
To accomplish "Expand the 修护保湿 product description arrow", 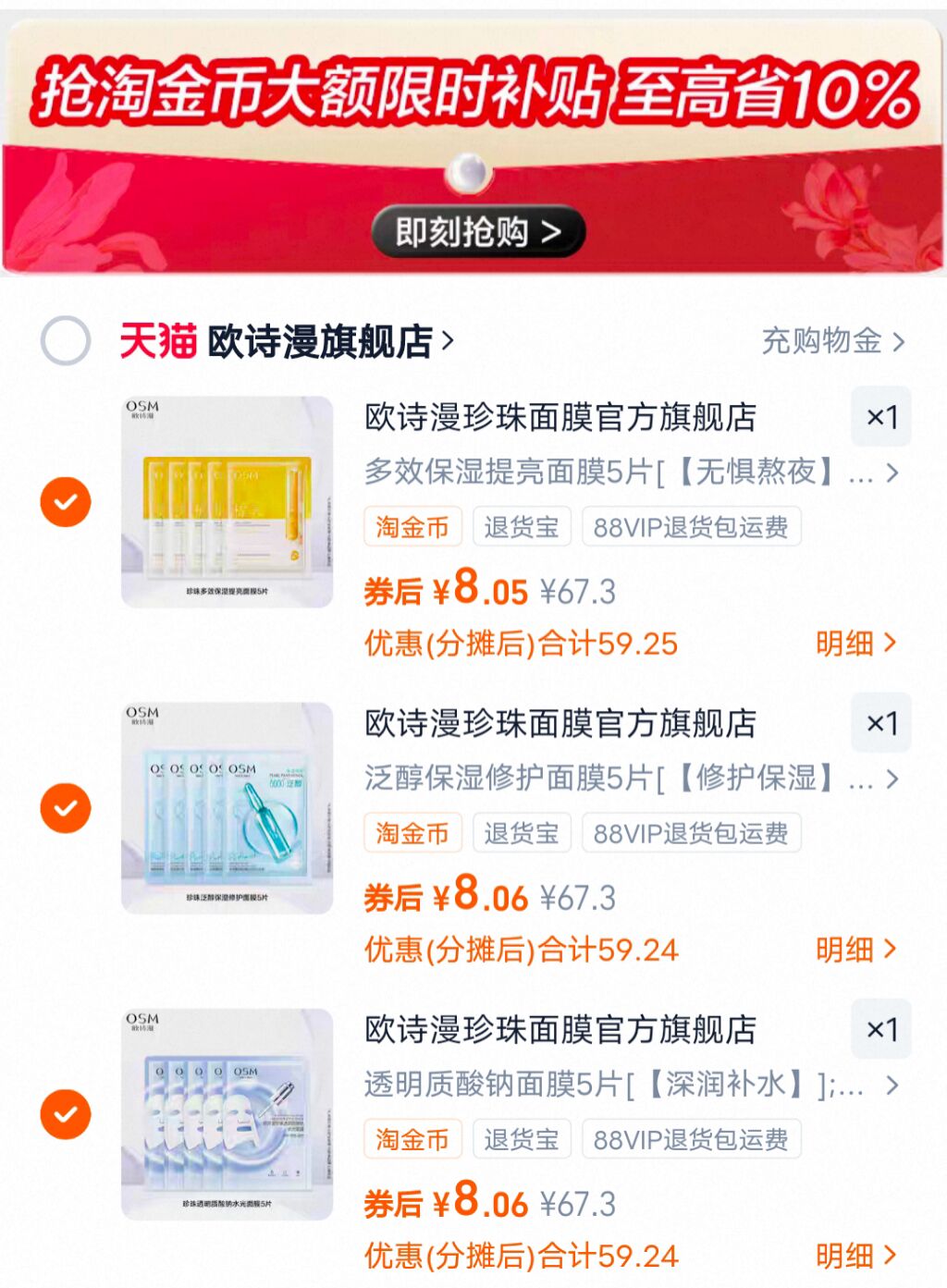I will point(891,779).
